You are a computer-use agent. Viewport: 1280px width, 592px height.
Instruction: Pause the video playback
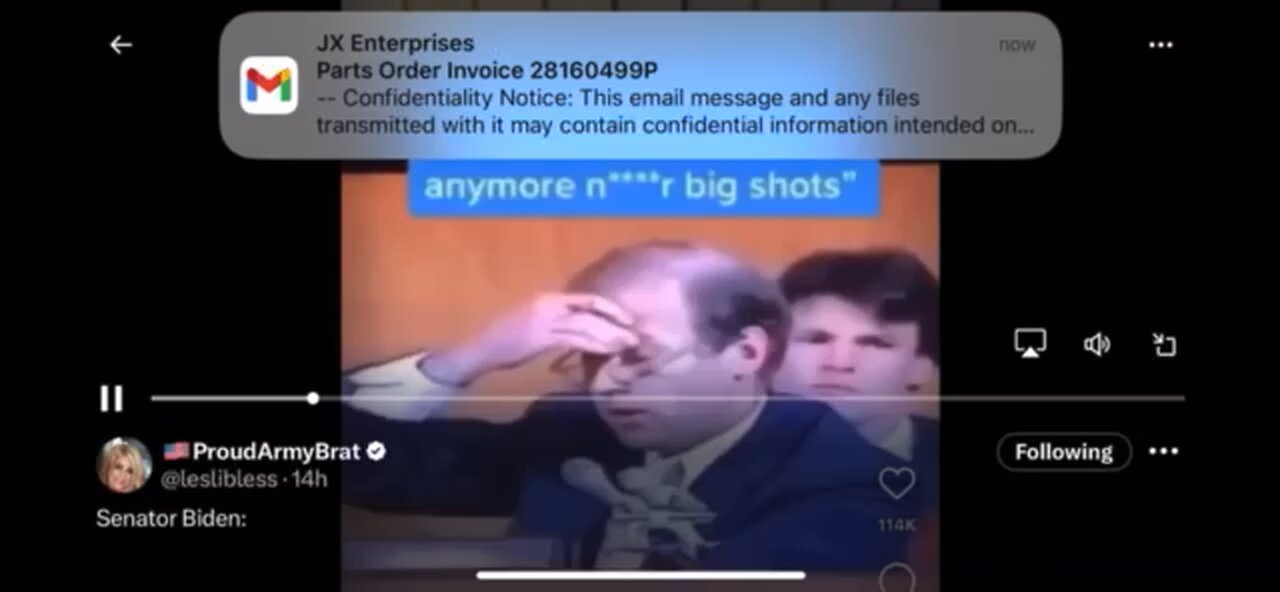point(111,398)
